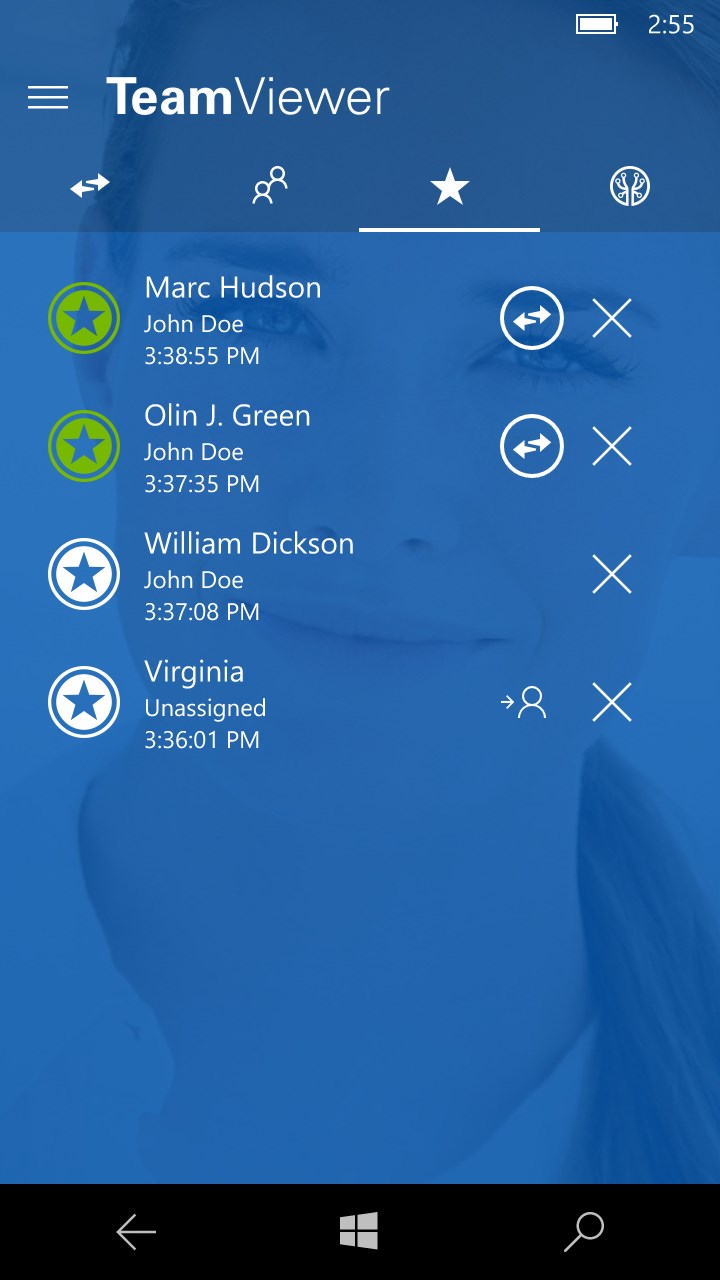Open William Dickson's entry
The width and height of the screenshot is (720, 1280).
click(x=249, y=575)
